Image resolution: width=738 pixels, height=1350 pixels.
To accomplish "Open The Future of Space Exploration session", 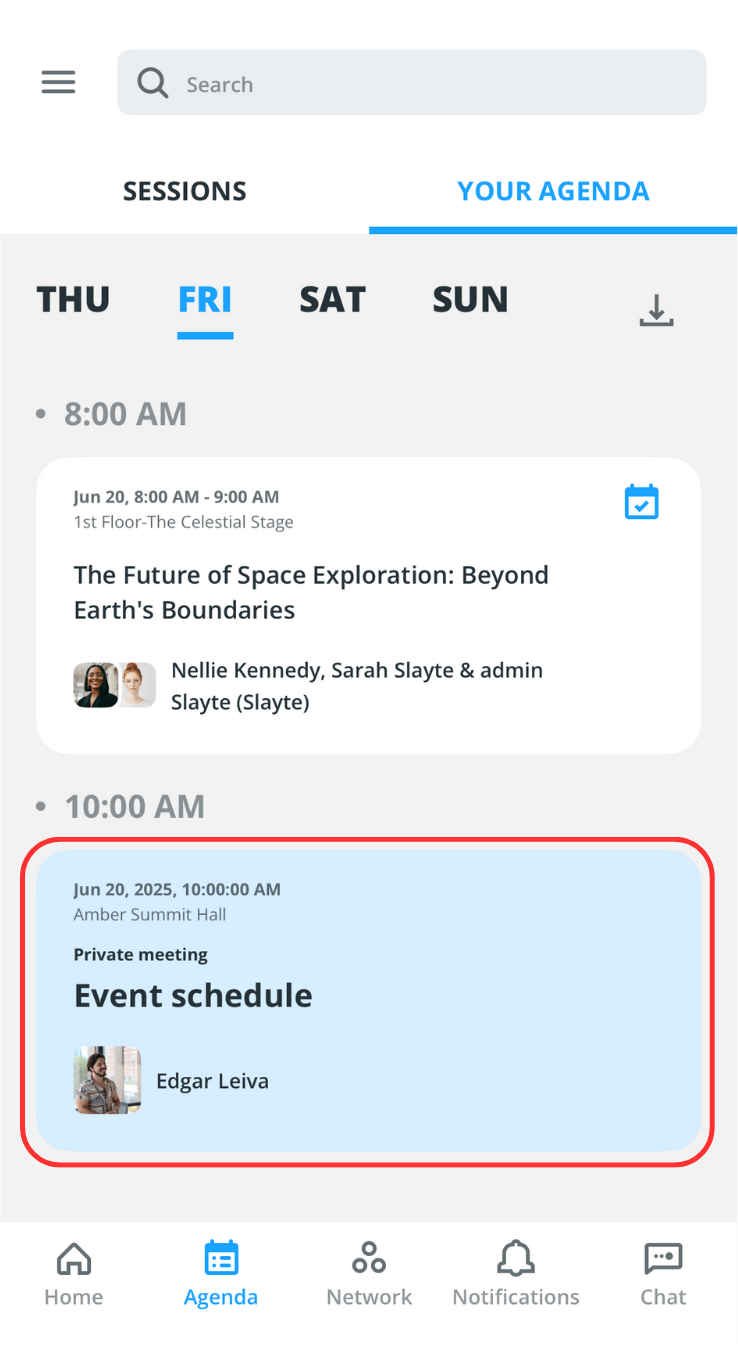I will point(311,592).
